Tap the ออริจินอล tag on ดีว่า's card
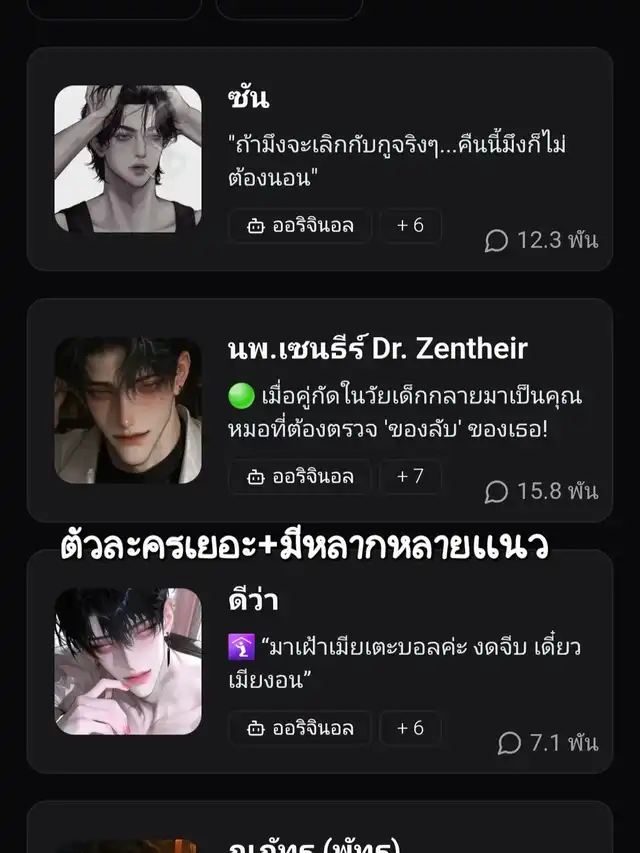The height and width of the screenshot is (853, 640). tap(300, 728)
